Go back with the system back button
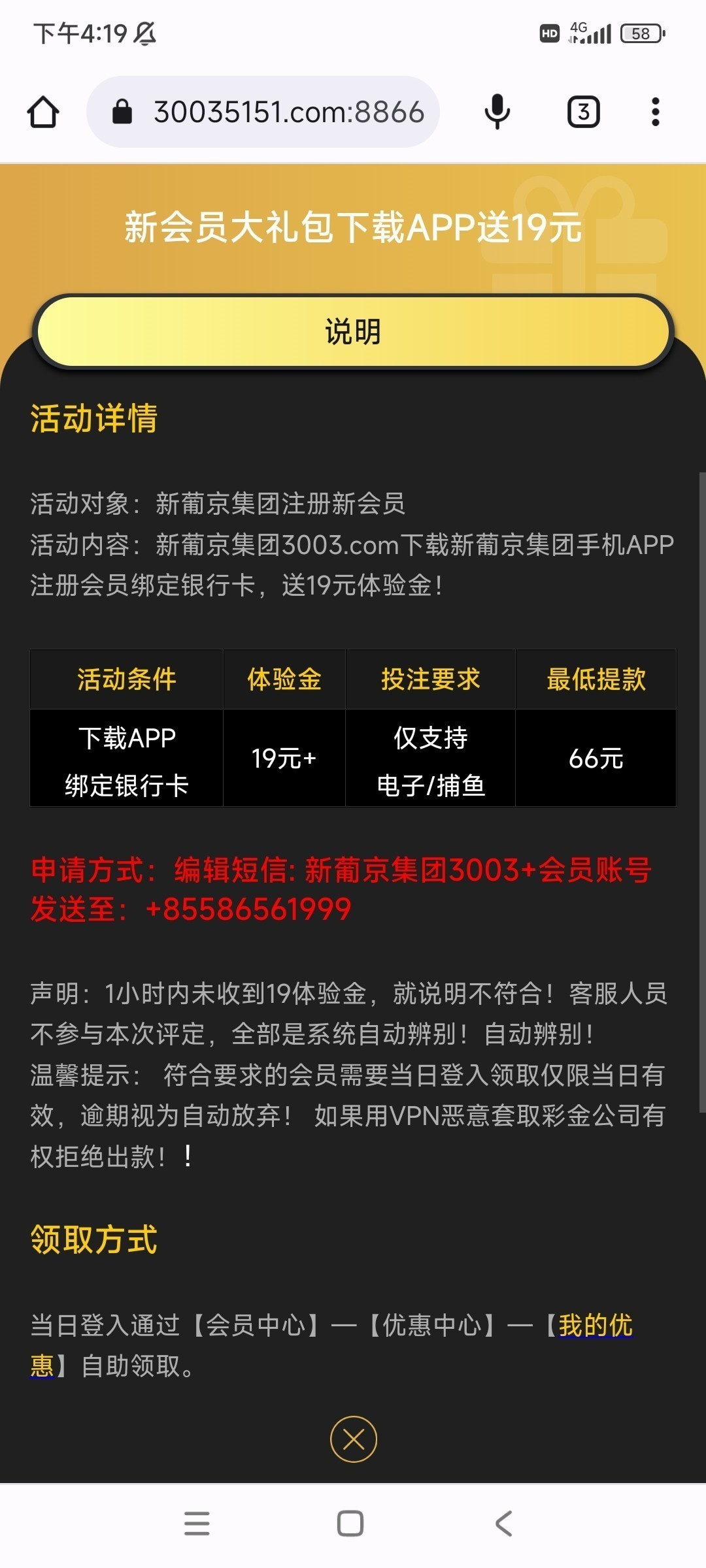The width and height of the screenshot is (706, 1568). [x=503, y=1523]
